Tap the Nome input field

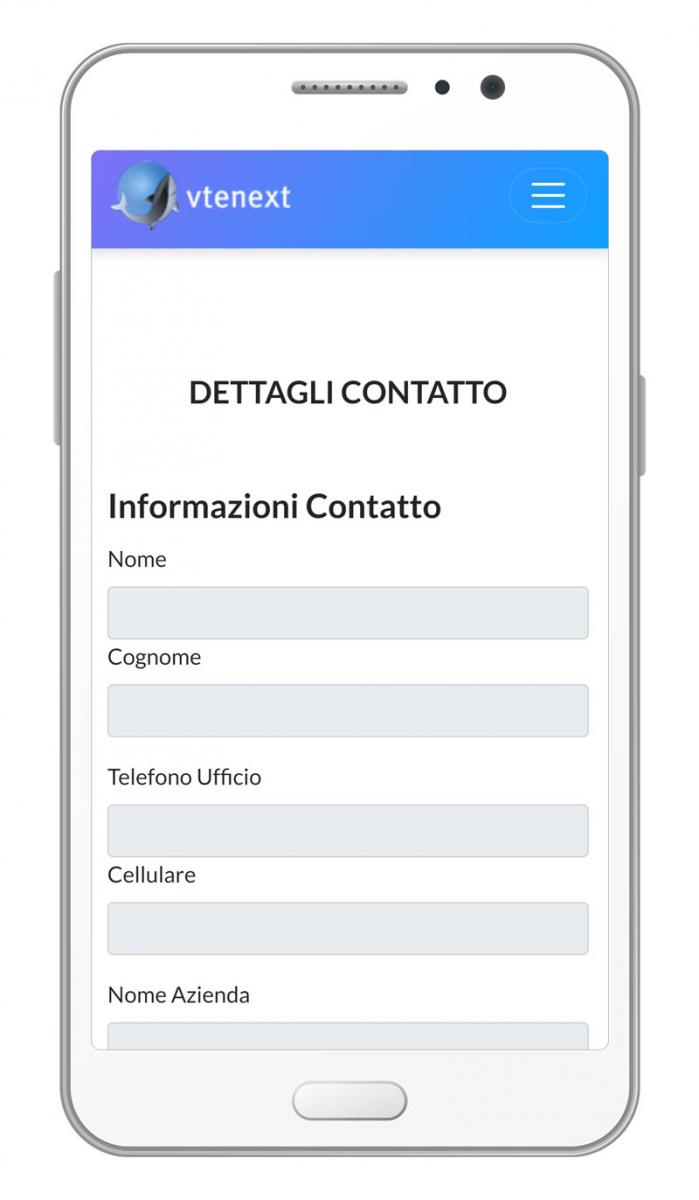(x=348, y=613)
